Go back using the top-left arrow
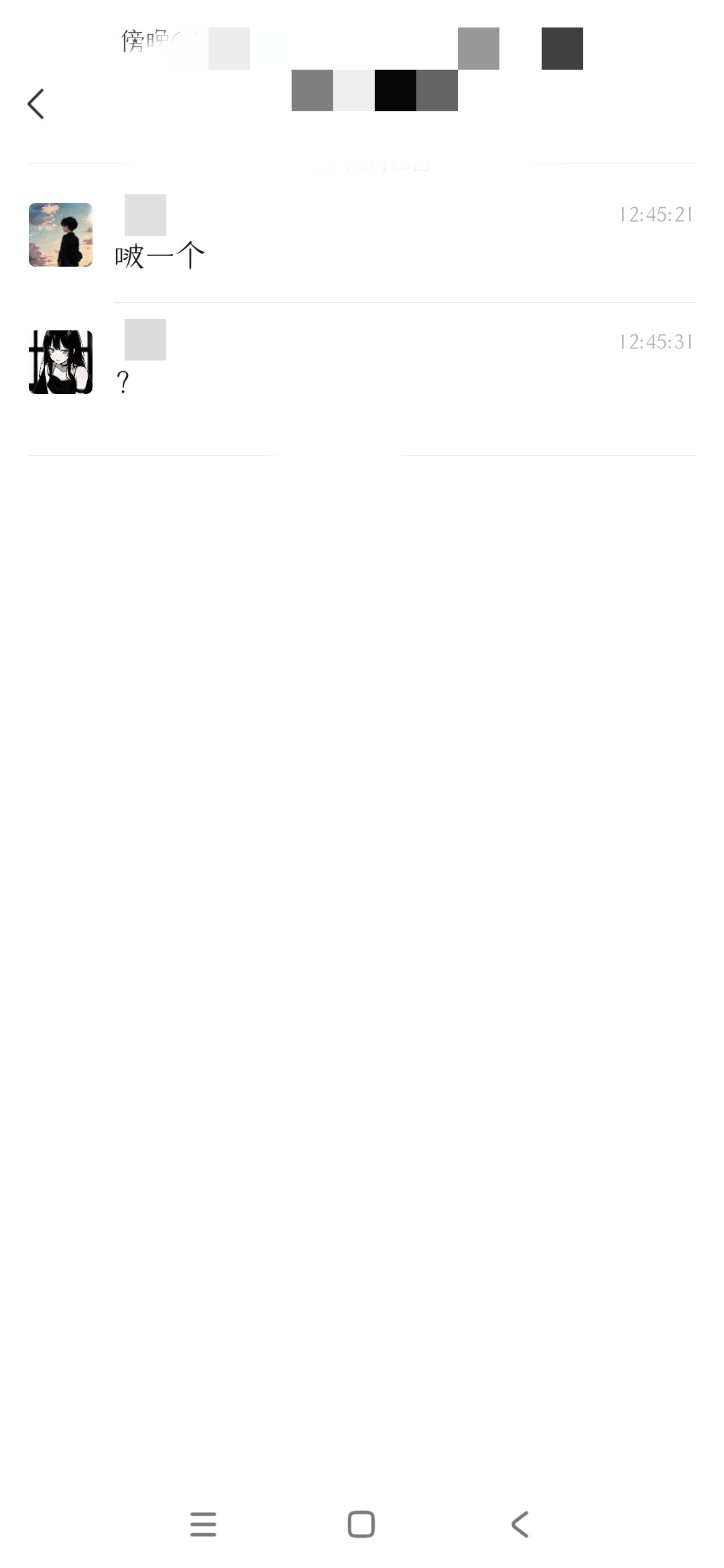 coord(36,104)
